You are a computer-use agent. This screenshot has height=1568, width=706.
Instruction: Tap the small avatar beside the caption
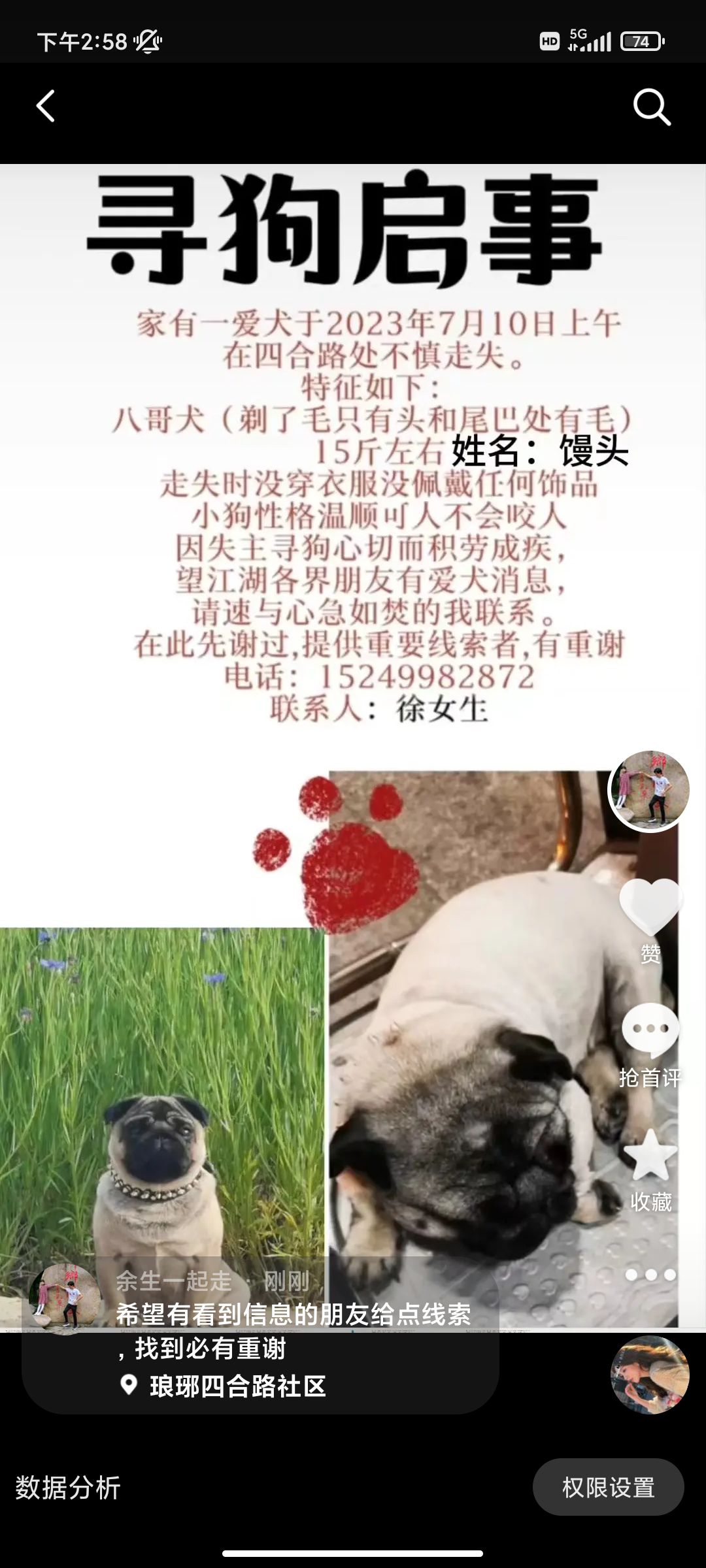click(x=64, y=1299)
